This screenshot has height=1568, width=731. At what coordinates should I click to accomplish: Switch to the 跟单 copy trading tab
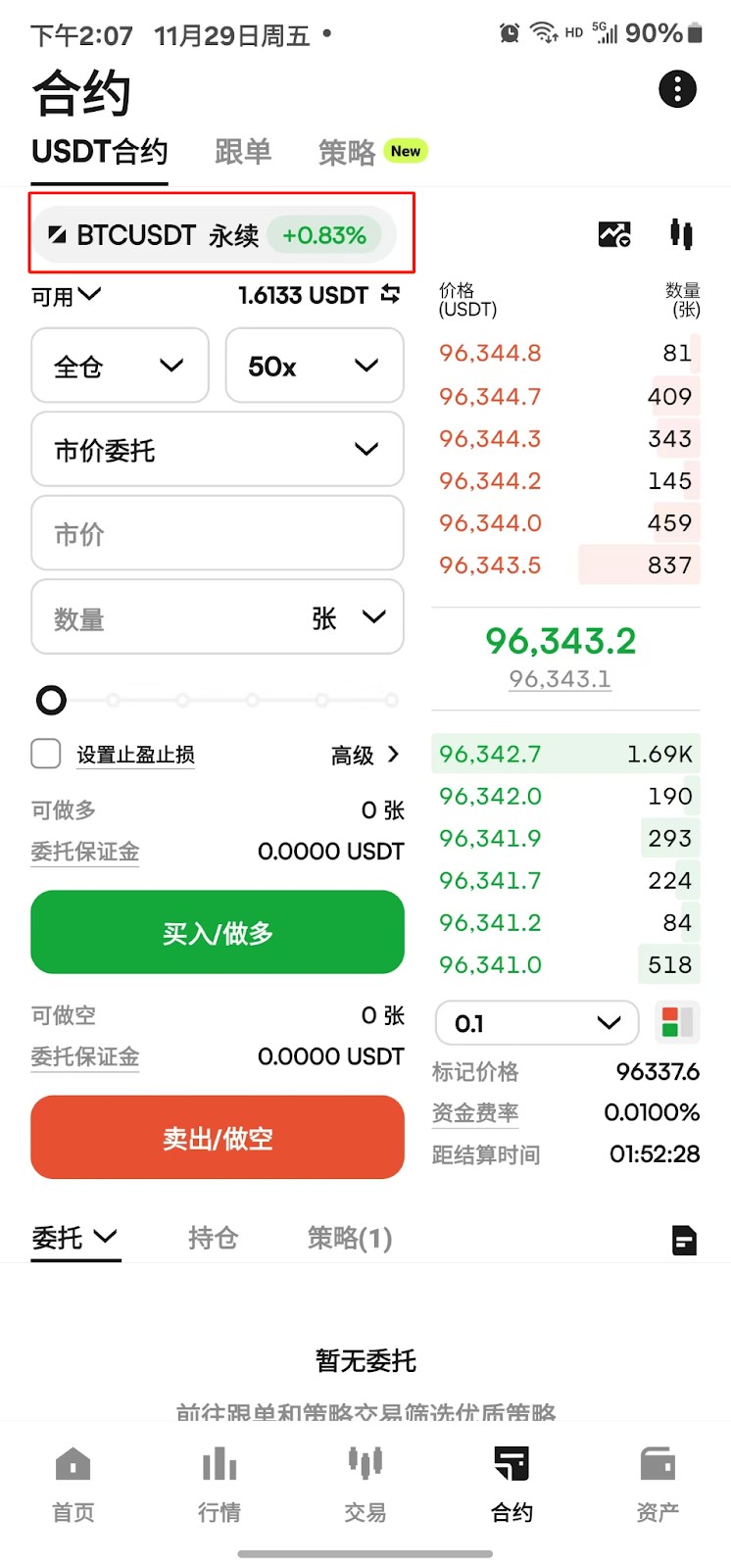point(243,152)
